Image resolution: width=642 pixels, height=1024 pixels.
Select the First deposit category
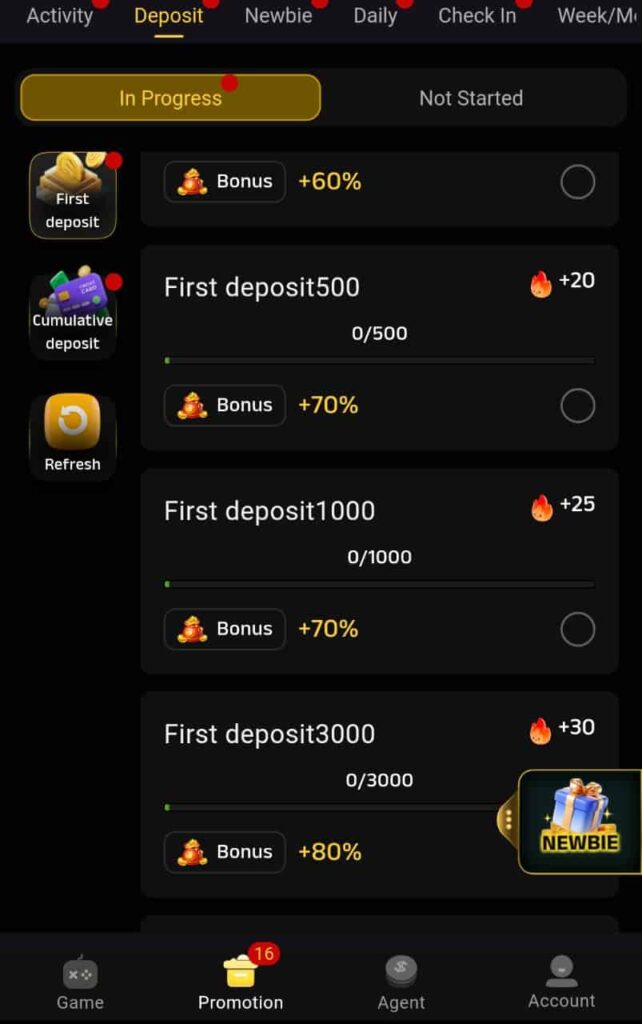coord(73,195)
